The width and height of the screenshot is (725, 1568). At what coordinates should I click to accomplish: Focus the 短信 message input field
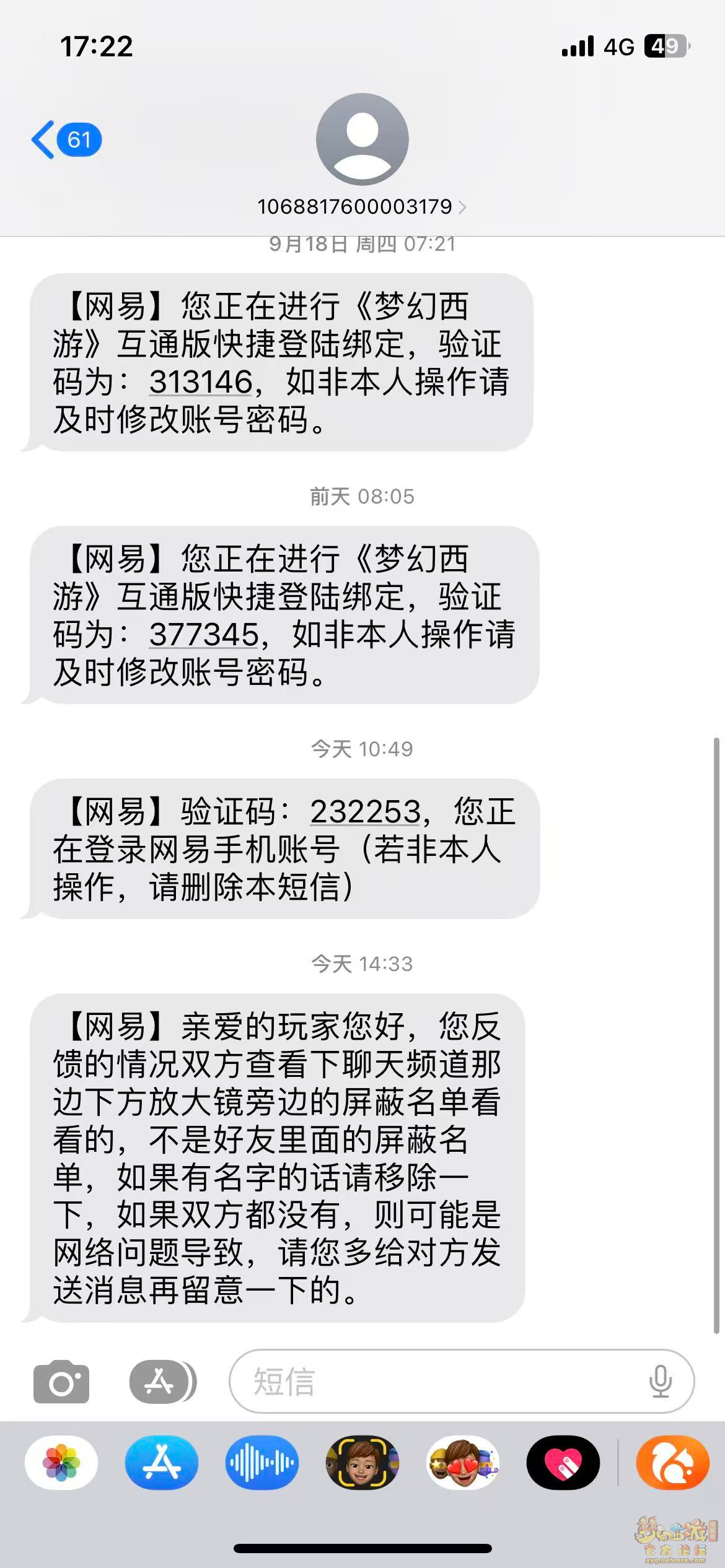(434, 1382)
